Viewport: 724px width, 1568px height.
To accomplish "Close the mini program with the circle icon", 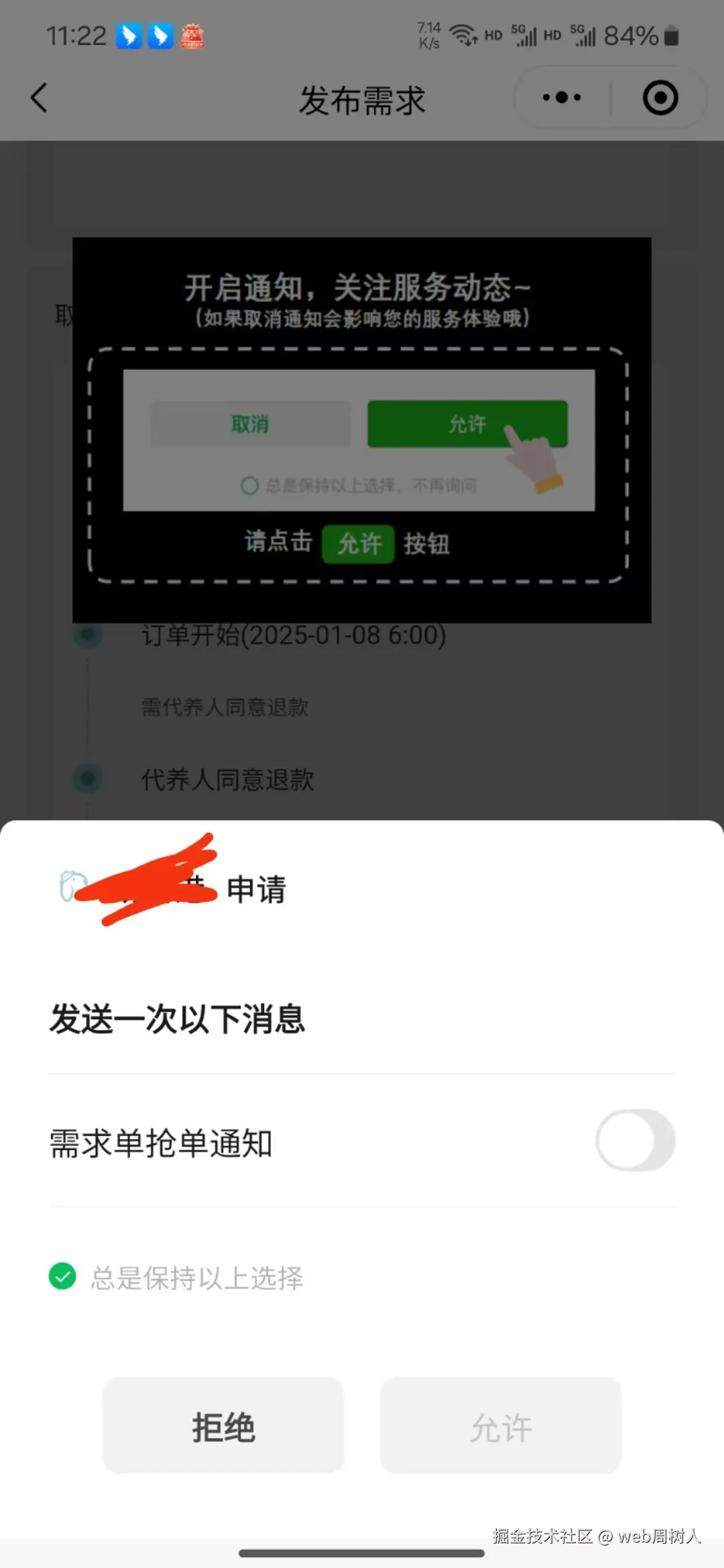I will tap(660, 98).
